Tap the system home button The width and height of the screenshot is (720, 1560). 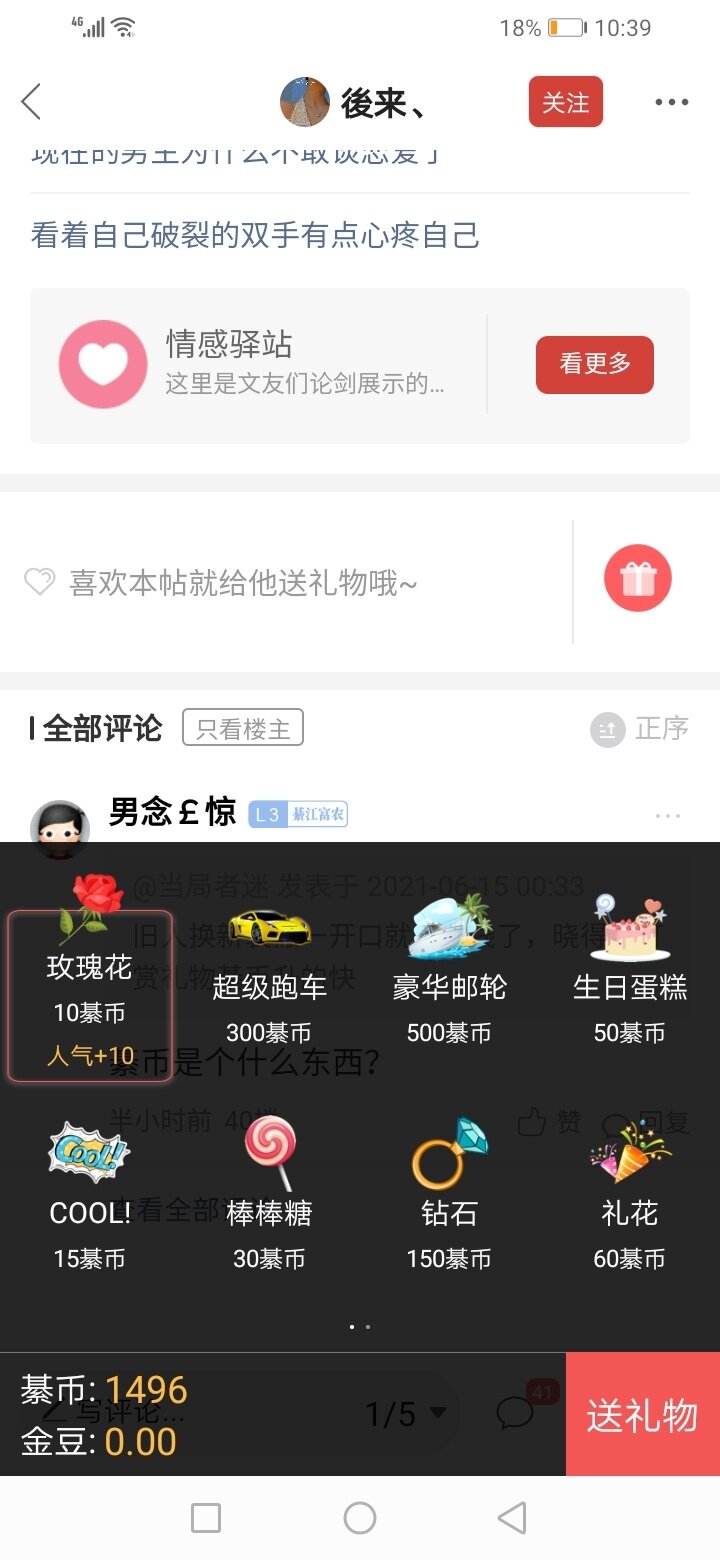(360, 1518)
